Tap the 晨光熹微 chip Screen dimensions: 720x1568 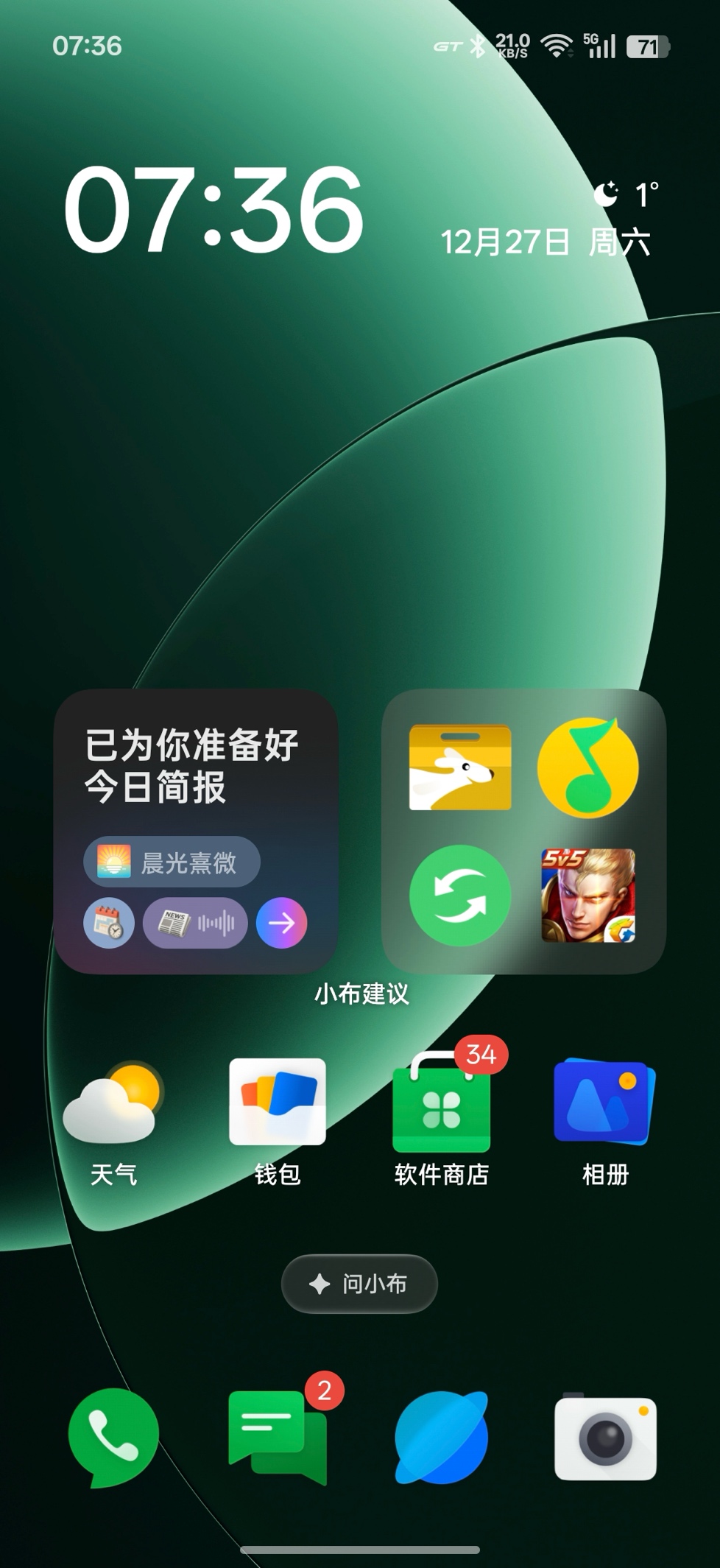point(172,862)
